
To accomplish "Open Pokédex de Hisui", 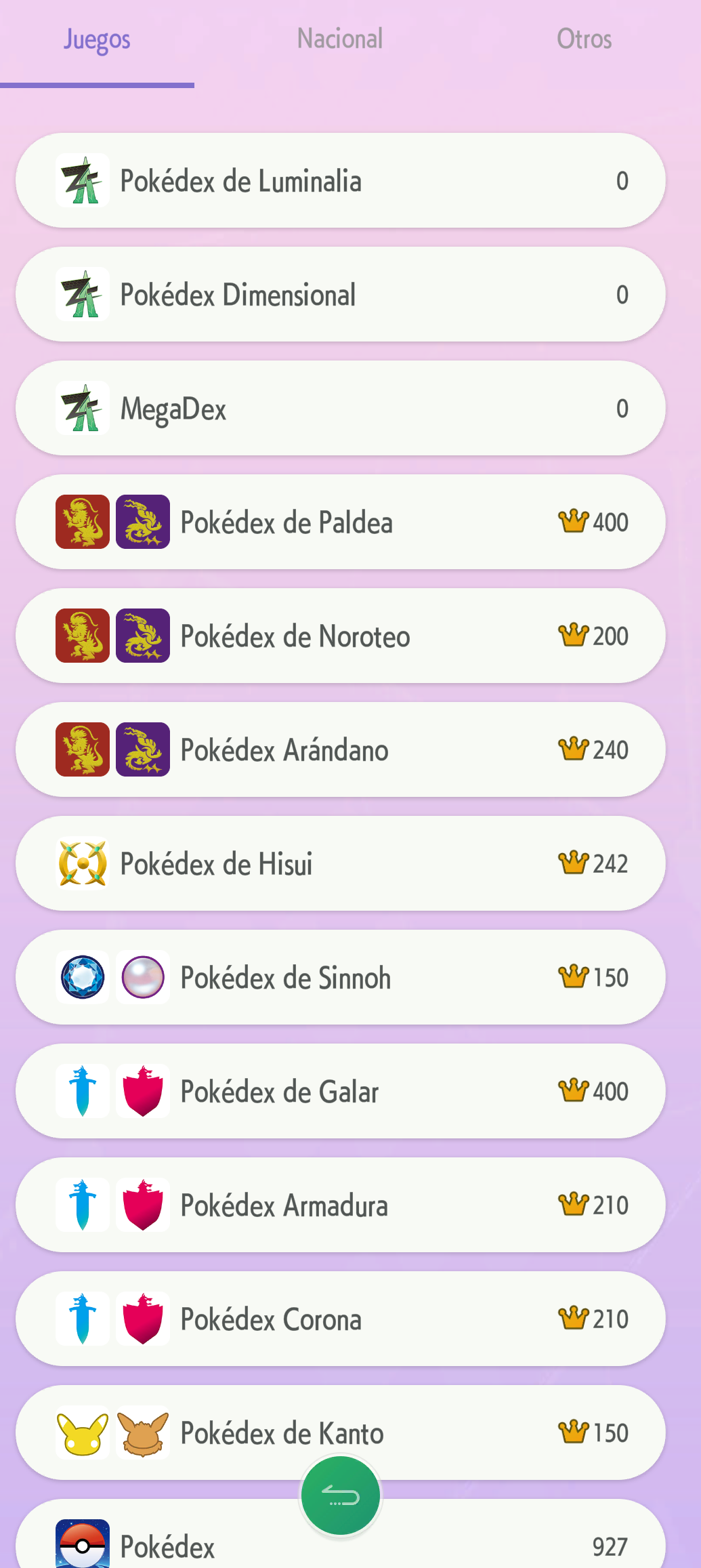I will 340,864.
